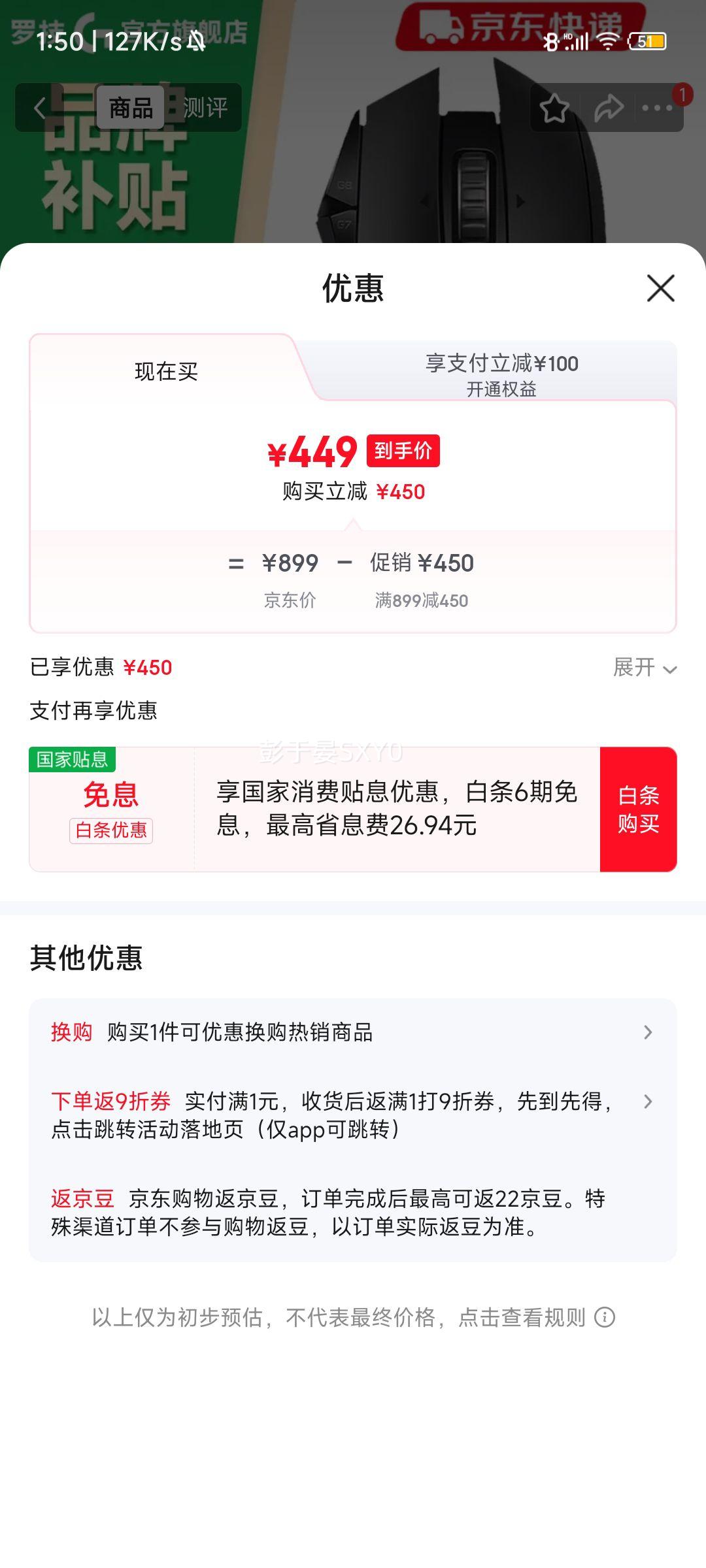
Task: Tap the share icon at top right
Action: 609,108
